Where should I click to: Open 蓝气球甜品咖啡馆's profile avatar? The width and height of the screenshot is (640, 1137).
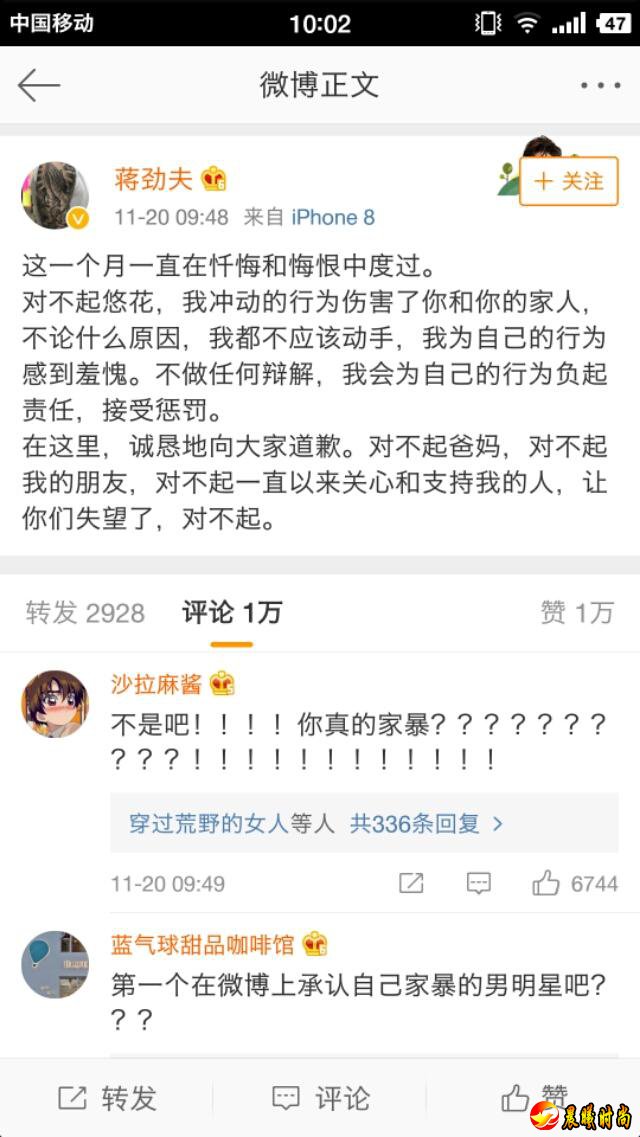[x=55, y=963]
